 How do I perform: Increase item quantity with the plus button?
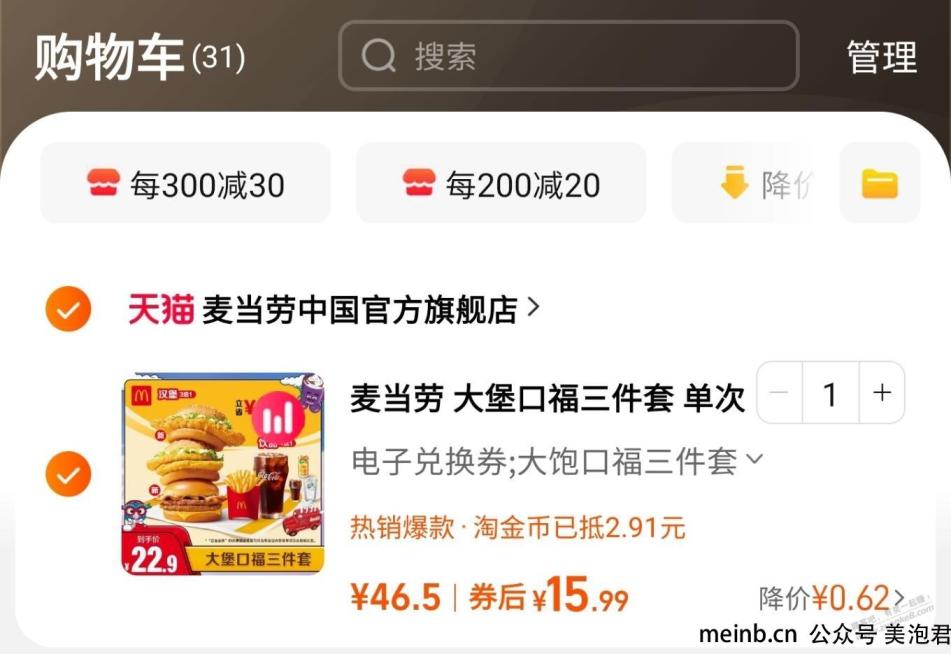tap(881, 393)
